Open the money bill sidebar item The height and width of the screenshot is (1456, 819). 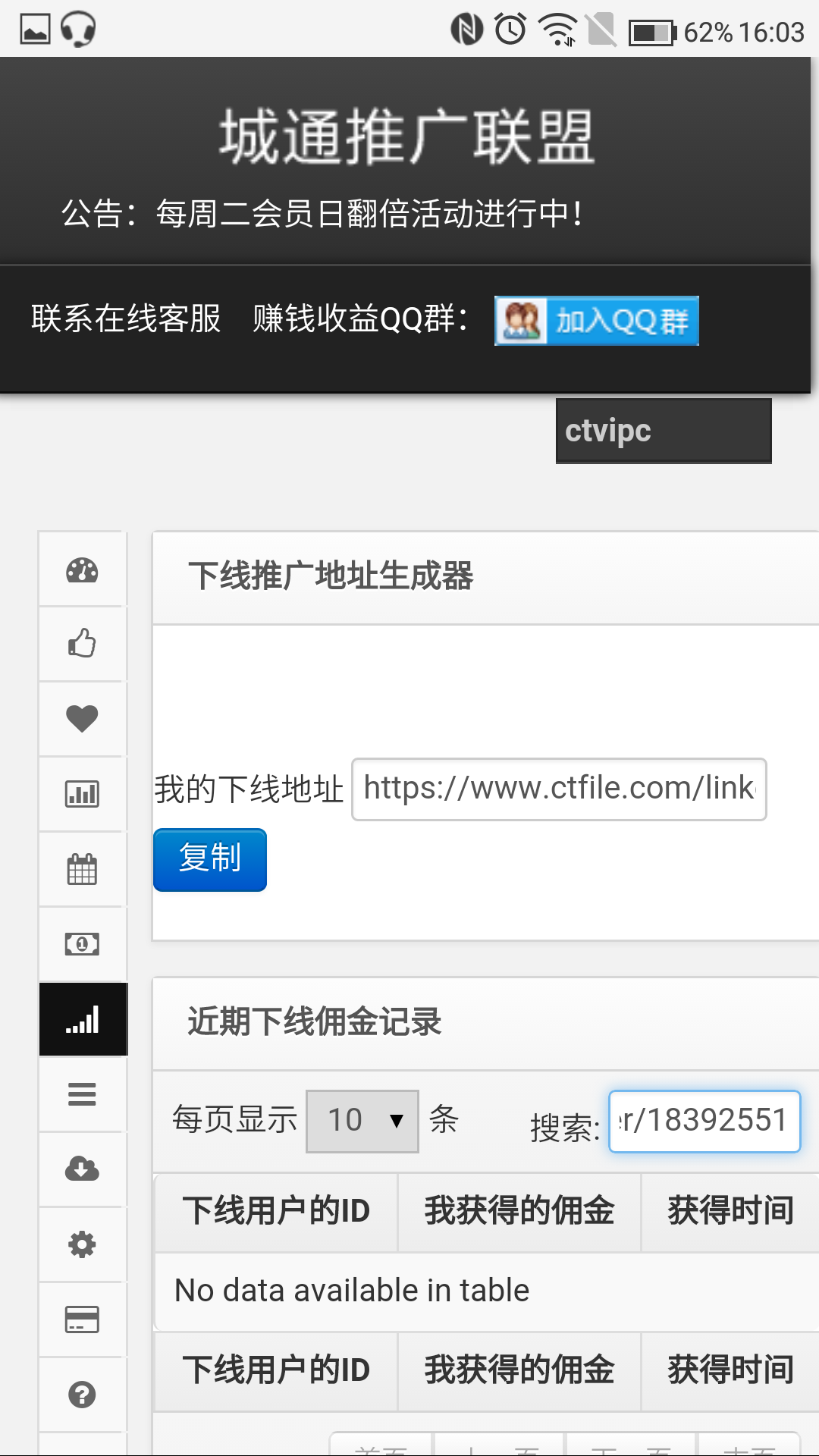click(x=82, y=944)
